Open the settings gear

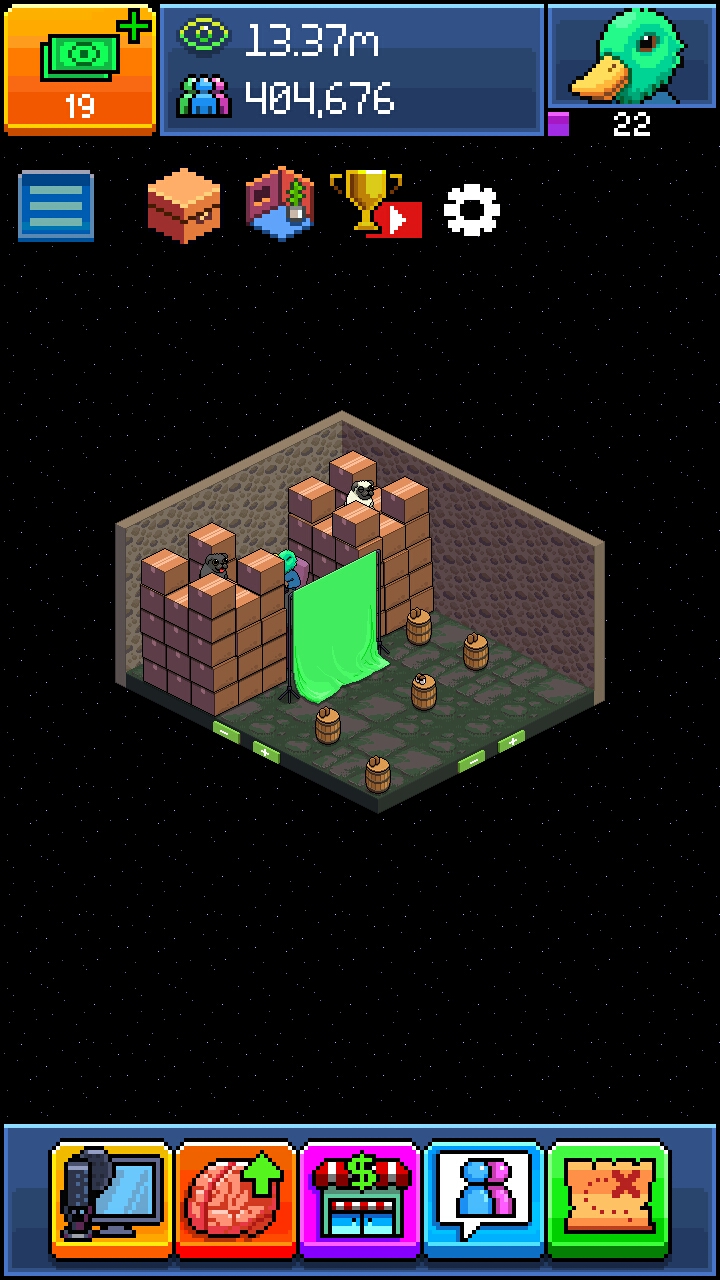click(471, 209)
